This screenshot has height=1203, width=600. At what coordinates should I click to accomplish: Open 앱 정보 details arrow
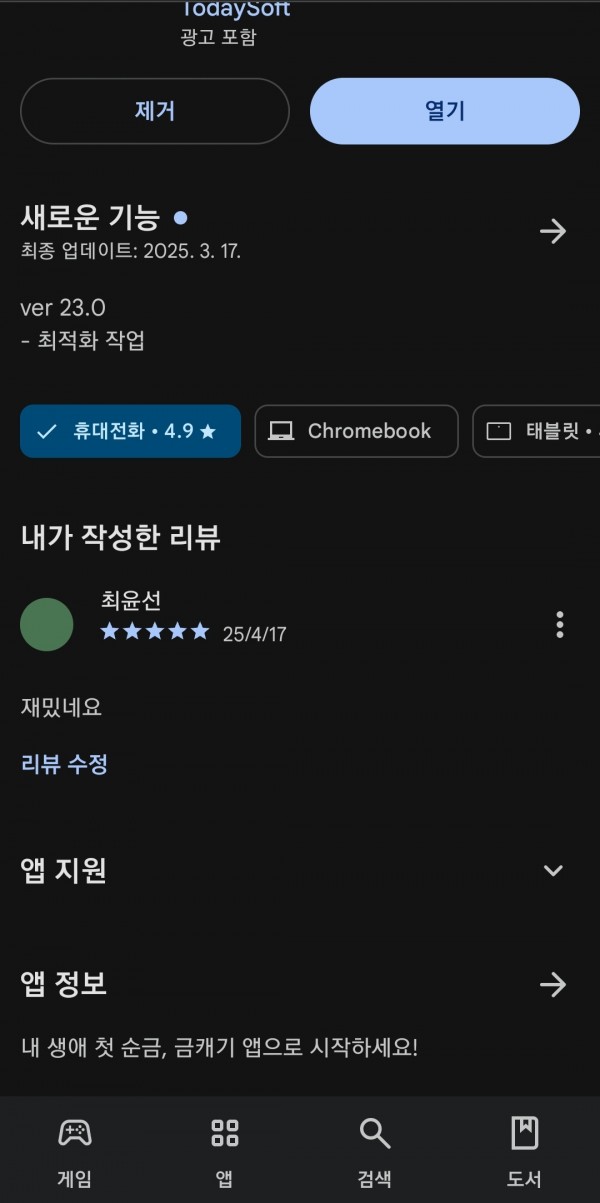(x=553, y=985)
